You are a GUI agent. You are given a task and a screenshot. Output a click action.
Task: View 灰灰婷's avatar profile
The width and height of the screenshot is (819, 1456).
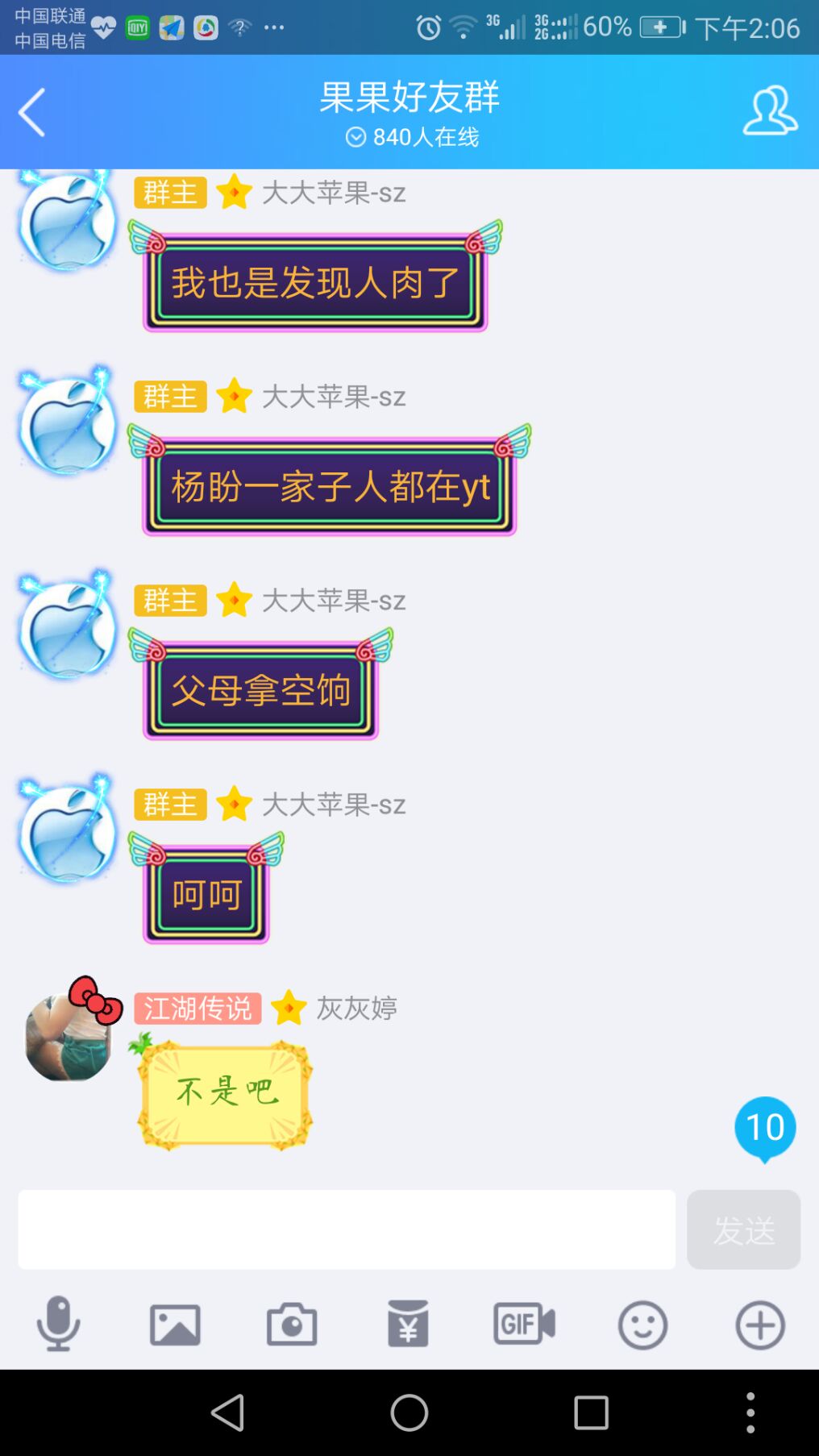(x=69, y=1037)
